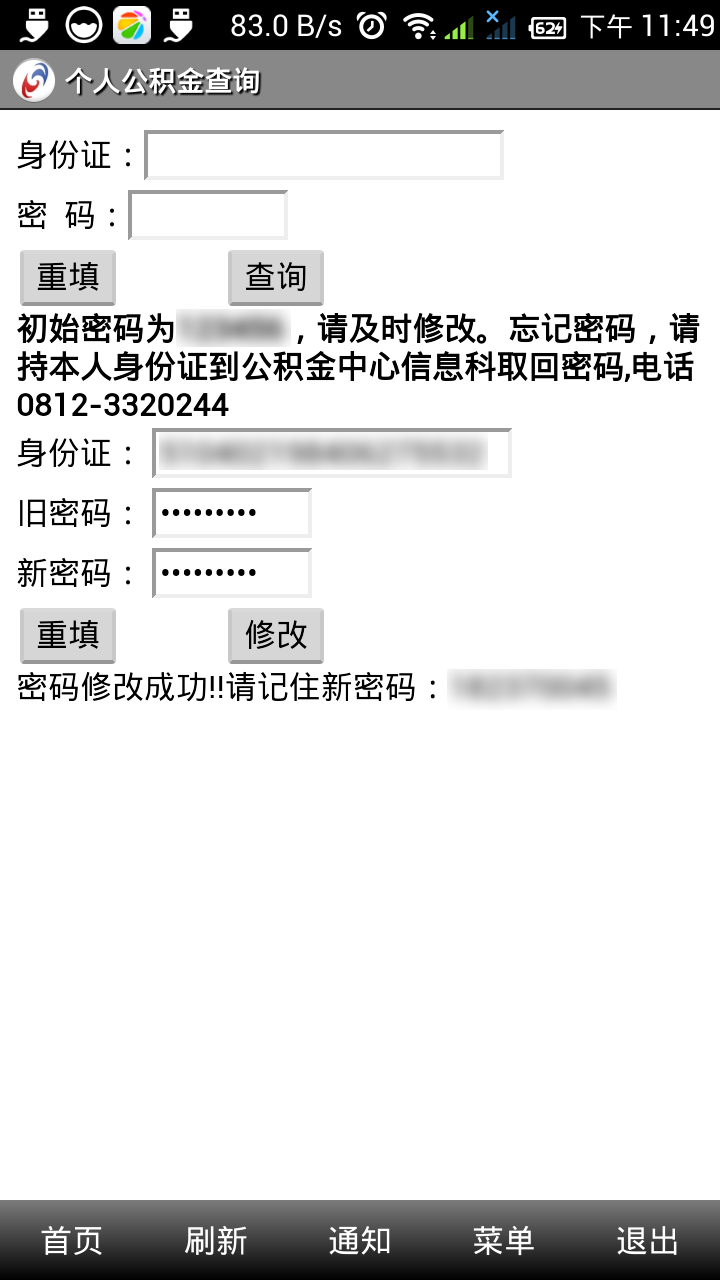Viewport: 720px width, 1280px height.
Task: Tap 重填 next to the 修改 button
Action: tap(68, 635)
